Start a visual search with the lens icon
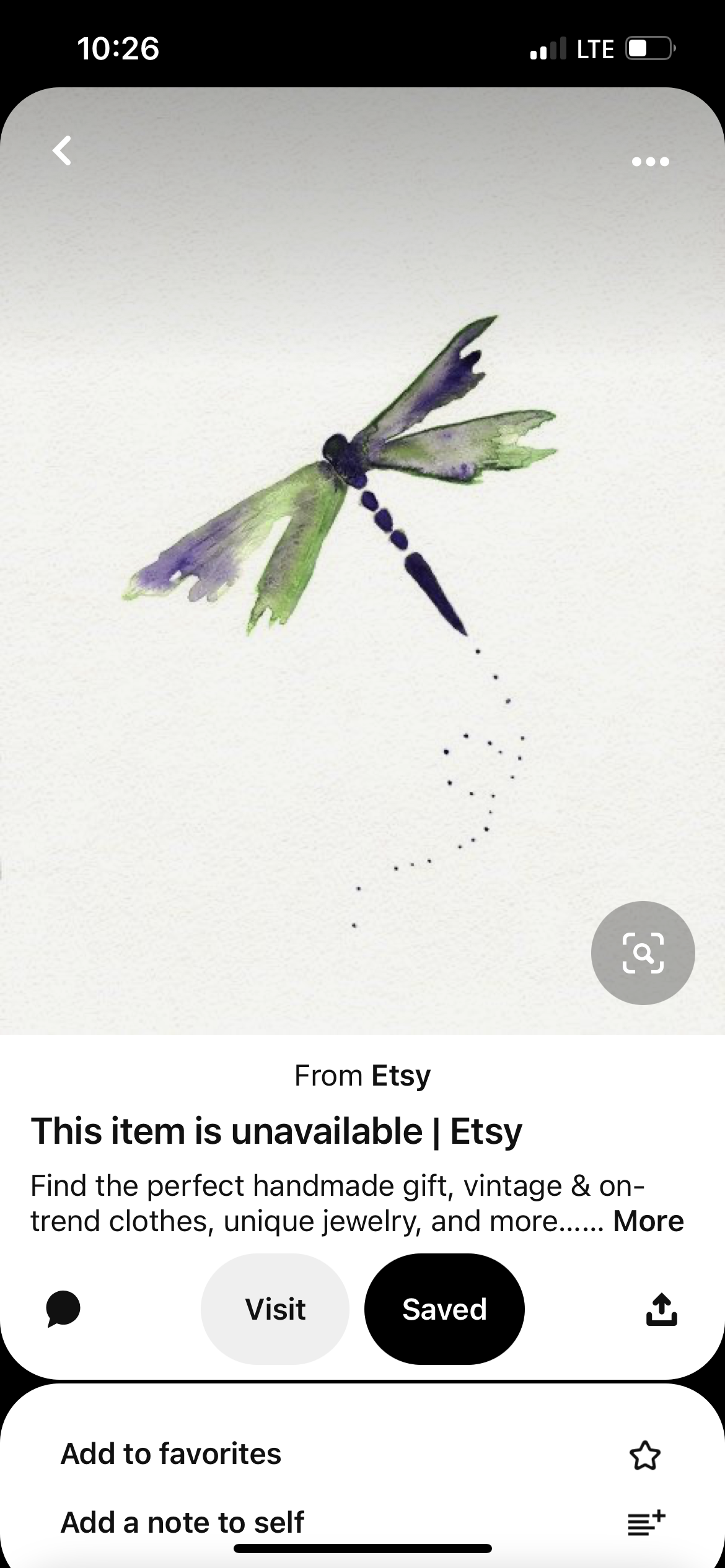The height and width of the screenshot is (1568, 725). [x=643, y=952]
